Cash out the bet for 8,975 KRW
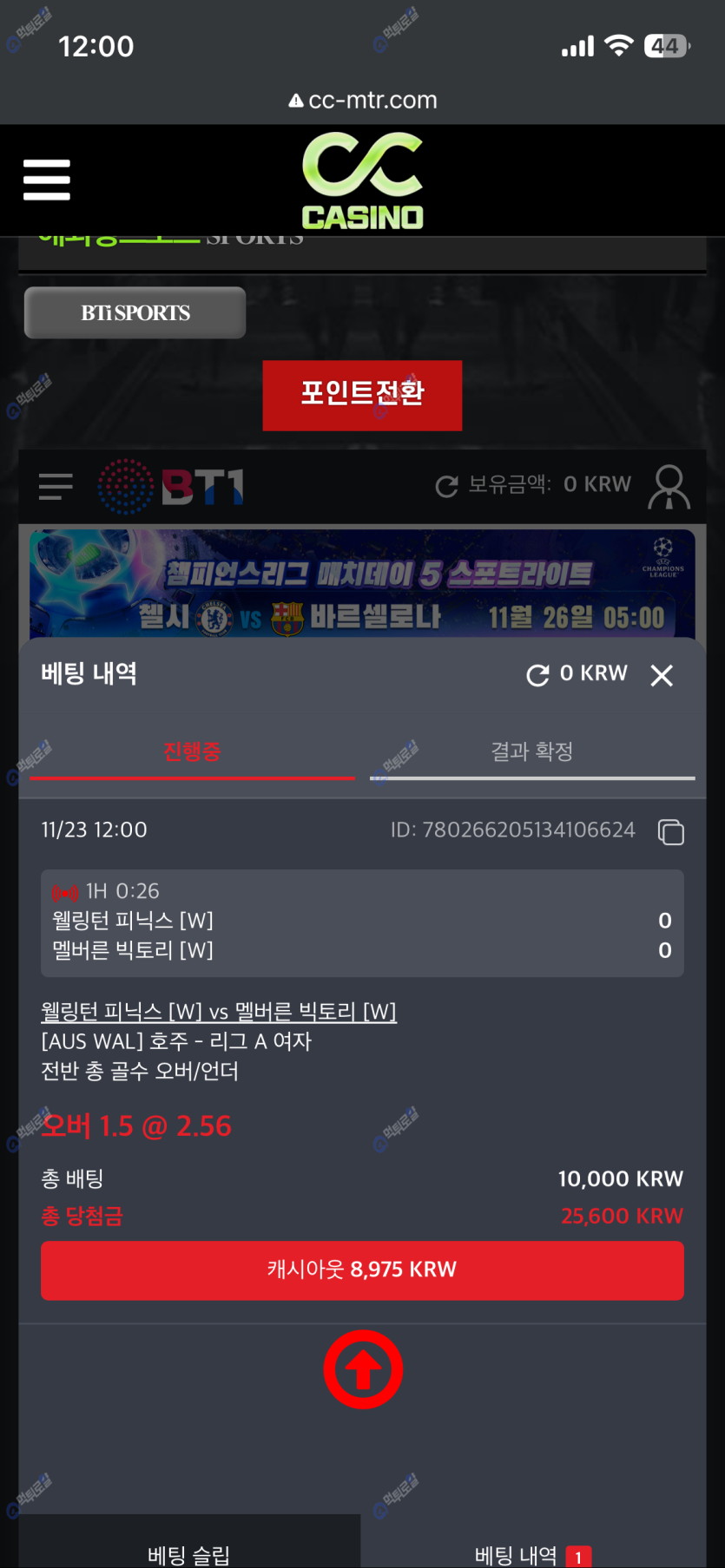Viewport: 725px width, 1568px height. (x=362, y=1270)
